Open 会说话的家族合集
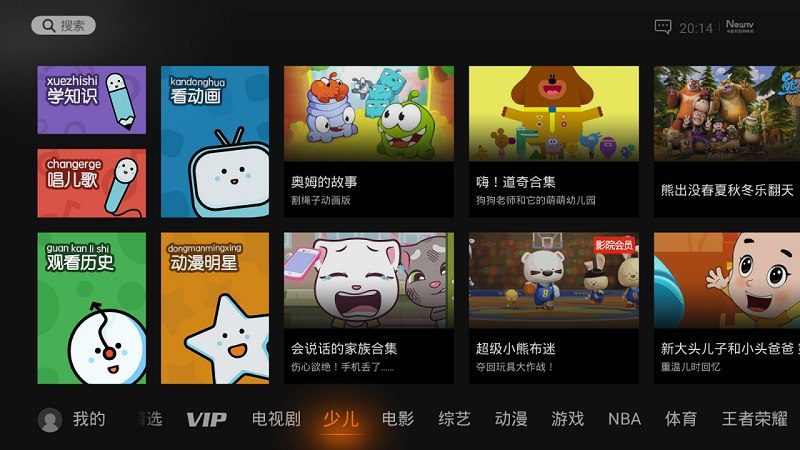Image resolution: width=800 pixels, height=450 pixels. [368, 308]
